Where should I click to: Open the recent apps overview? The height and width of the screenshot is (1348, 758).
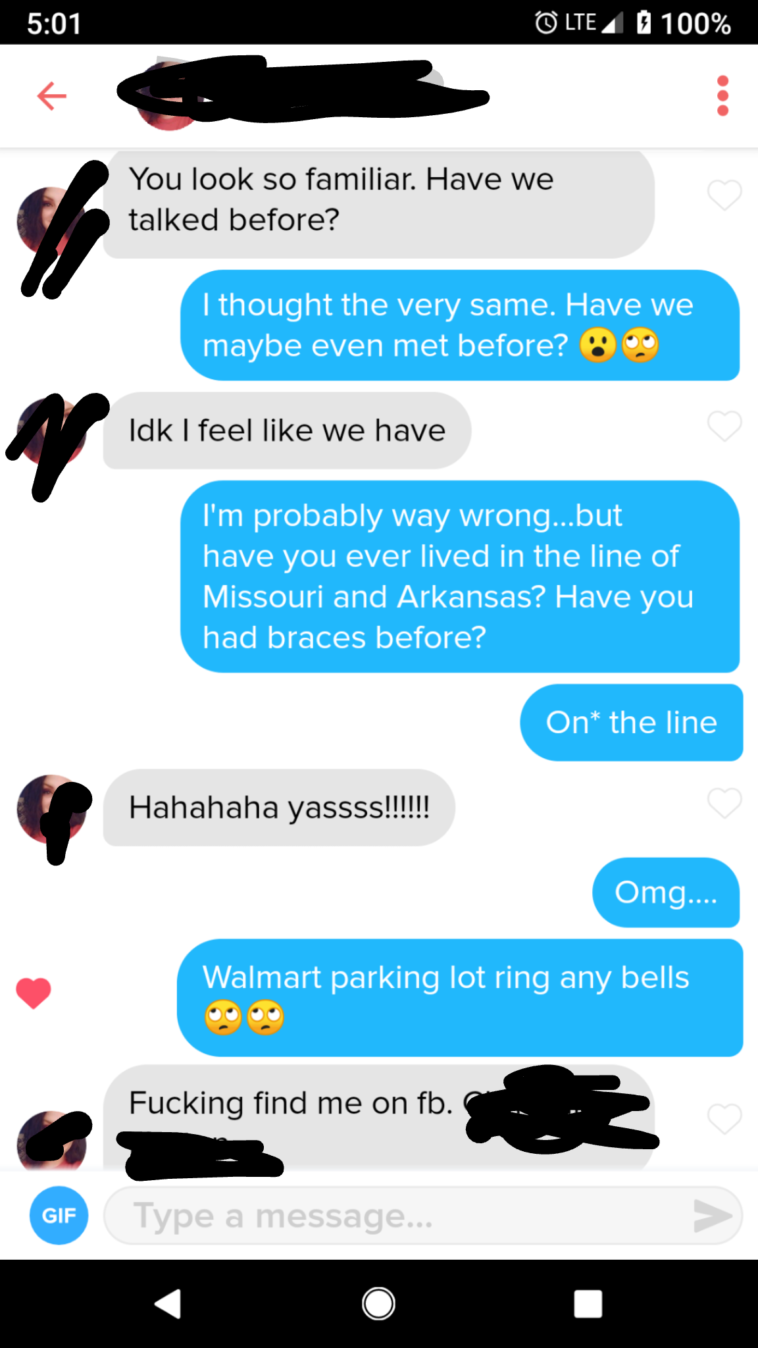coord(588,1303)
